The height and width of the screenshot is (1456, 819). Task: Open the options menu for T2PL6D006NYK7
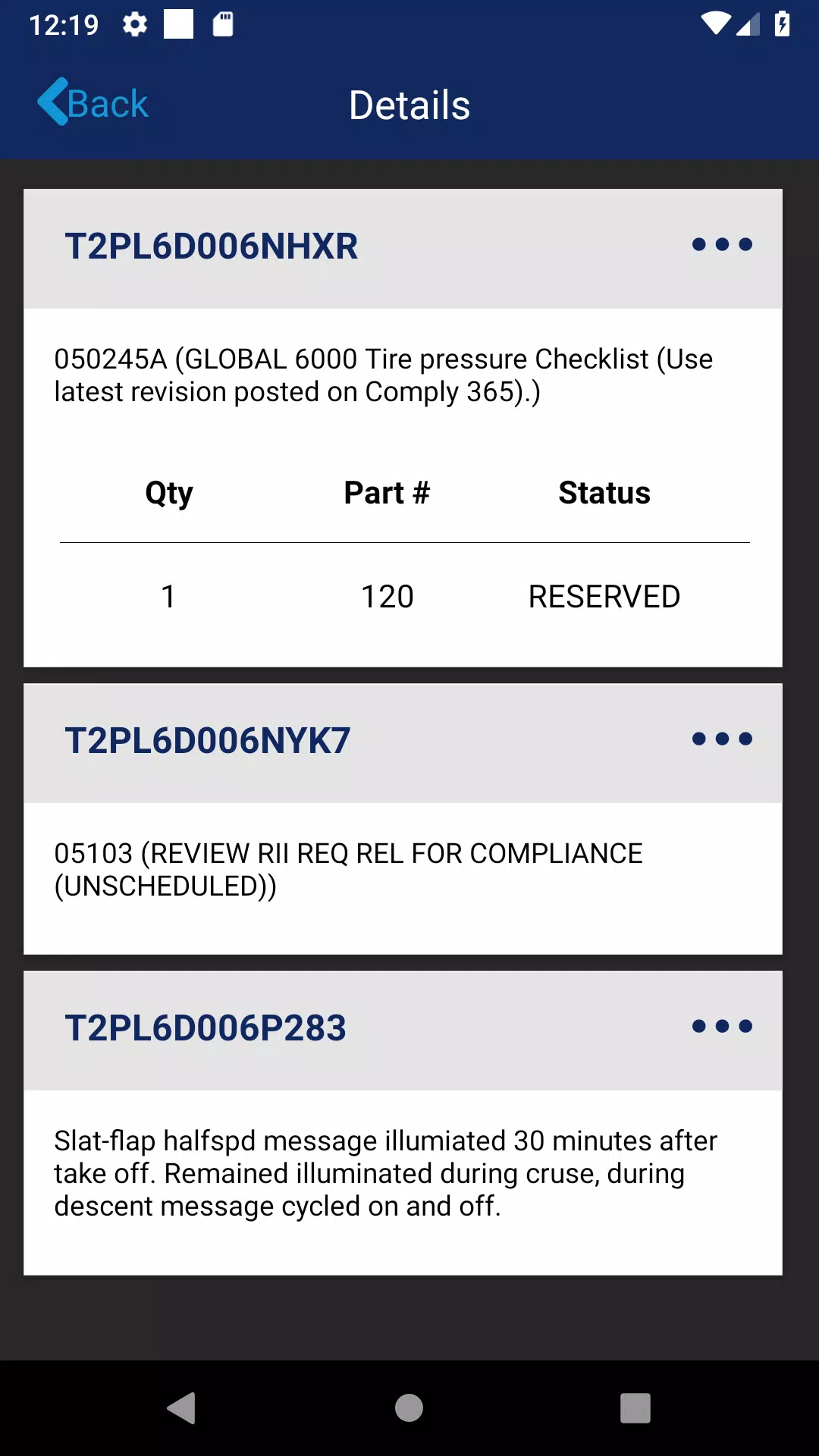pyautogui.click(x=722, y=739)
